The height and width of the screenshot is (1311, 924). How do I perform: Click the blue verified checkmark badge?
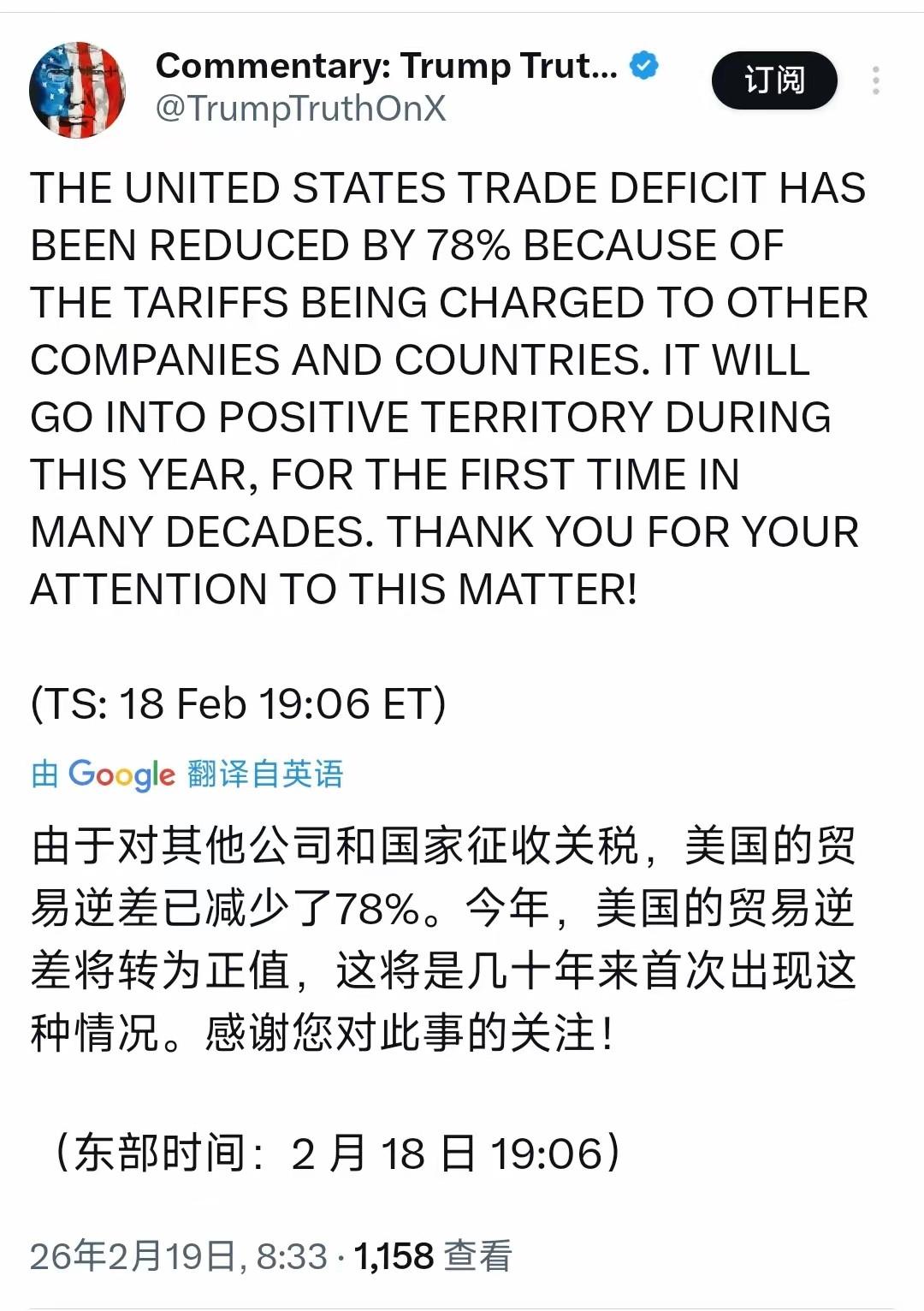(642, 63)
